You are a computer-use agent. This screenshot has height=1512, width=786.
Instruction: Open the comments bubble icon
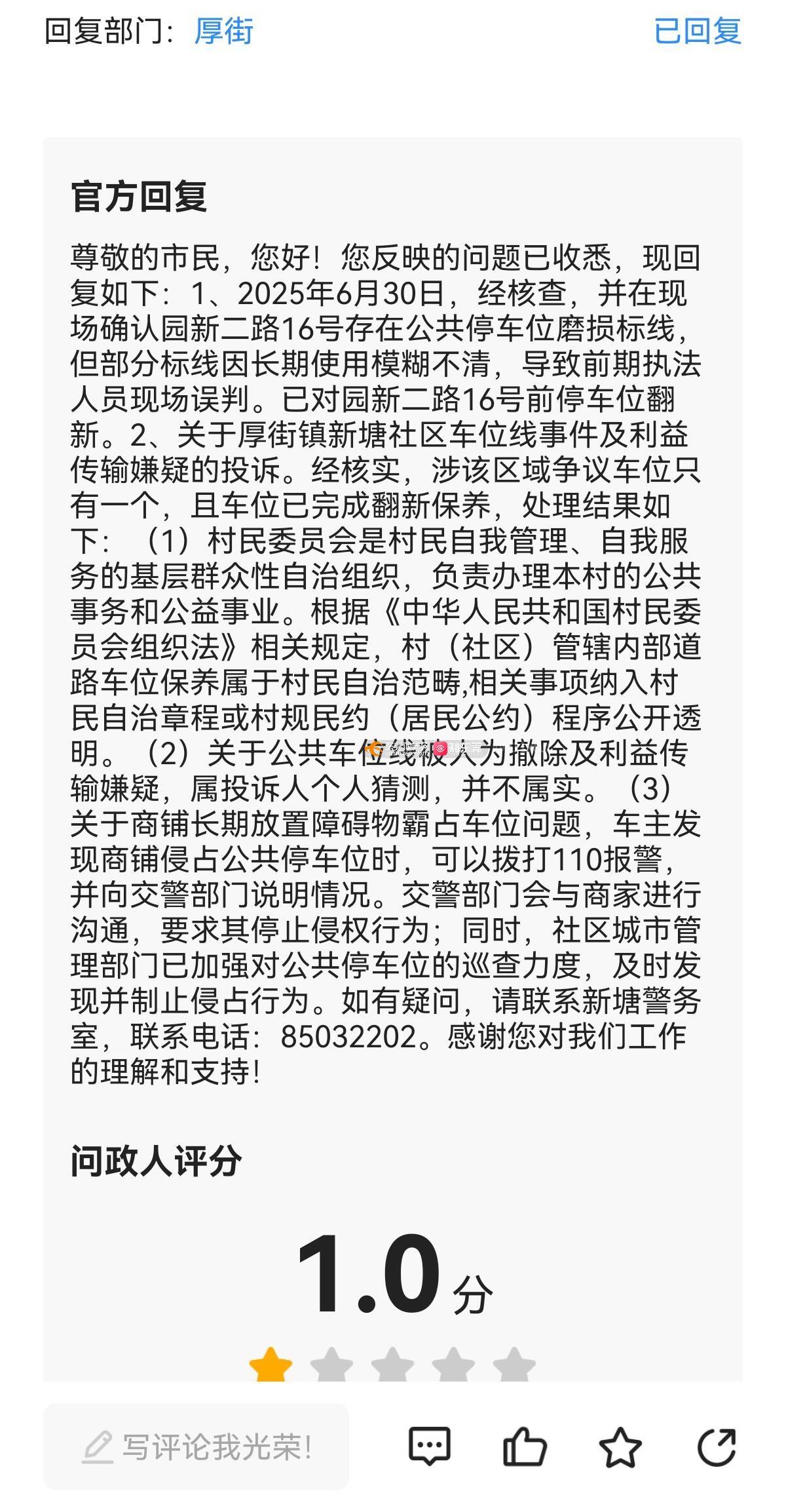pyautogui.click(x=430, y=1446)
